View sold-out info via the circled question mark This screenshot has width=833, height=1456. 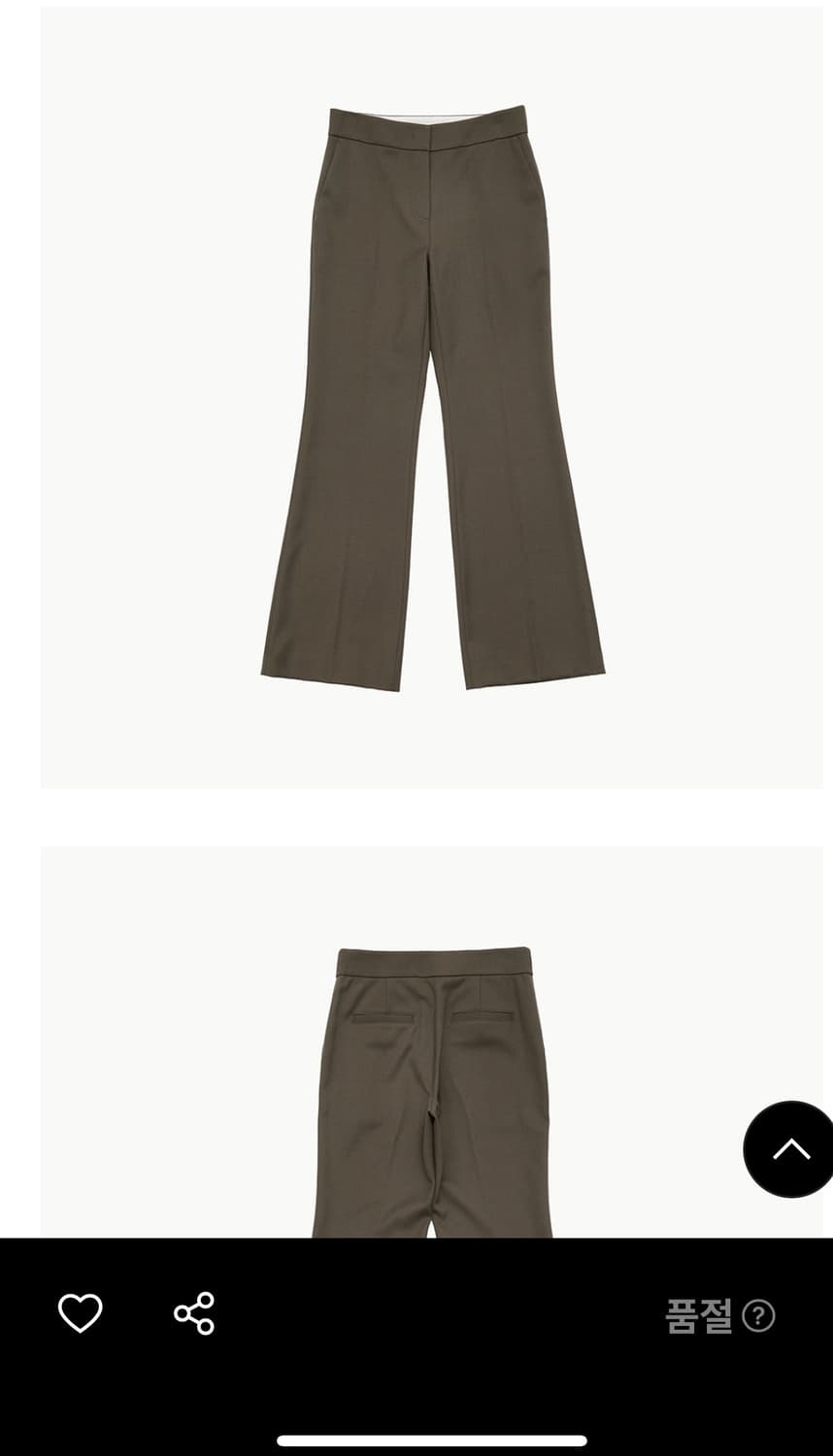pyautogui.click(x=756, y=1313)
